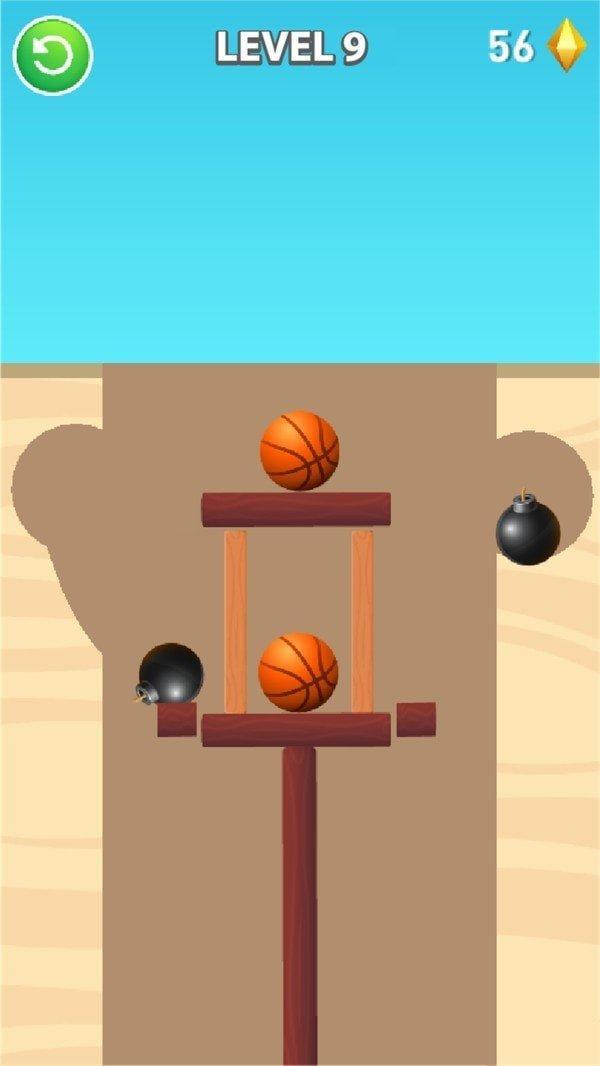Restart level 9 with the green button

(x=53, y=56)
